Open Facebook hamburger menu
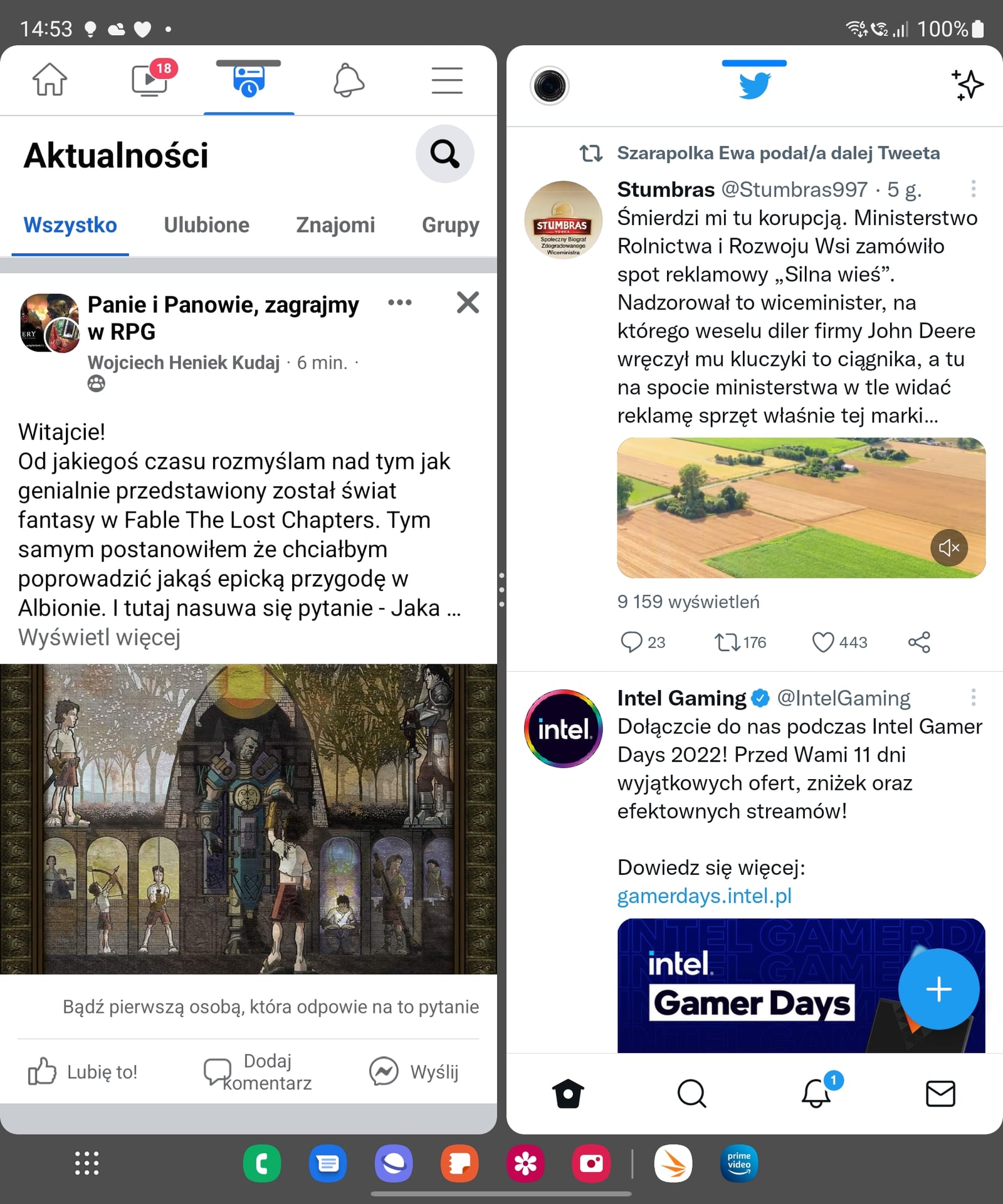Screen dimensions: 1003x1204 point(447,80)
